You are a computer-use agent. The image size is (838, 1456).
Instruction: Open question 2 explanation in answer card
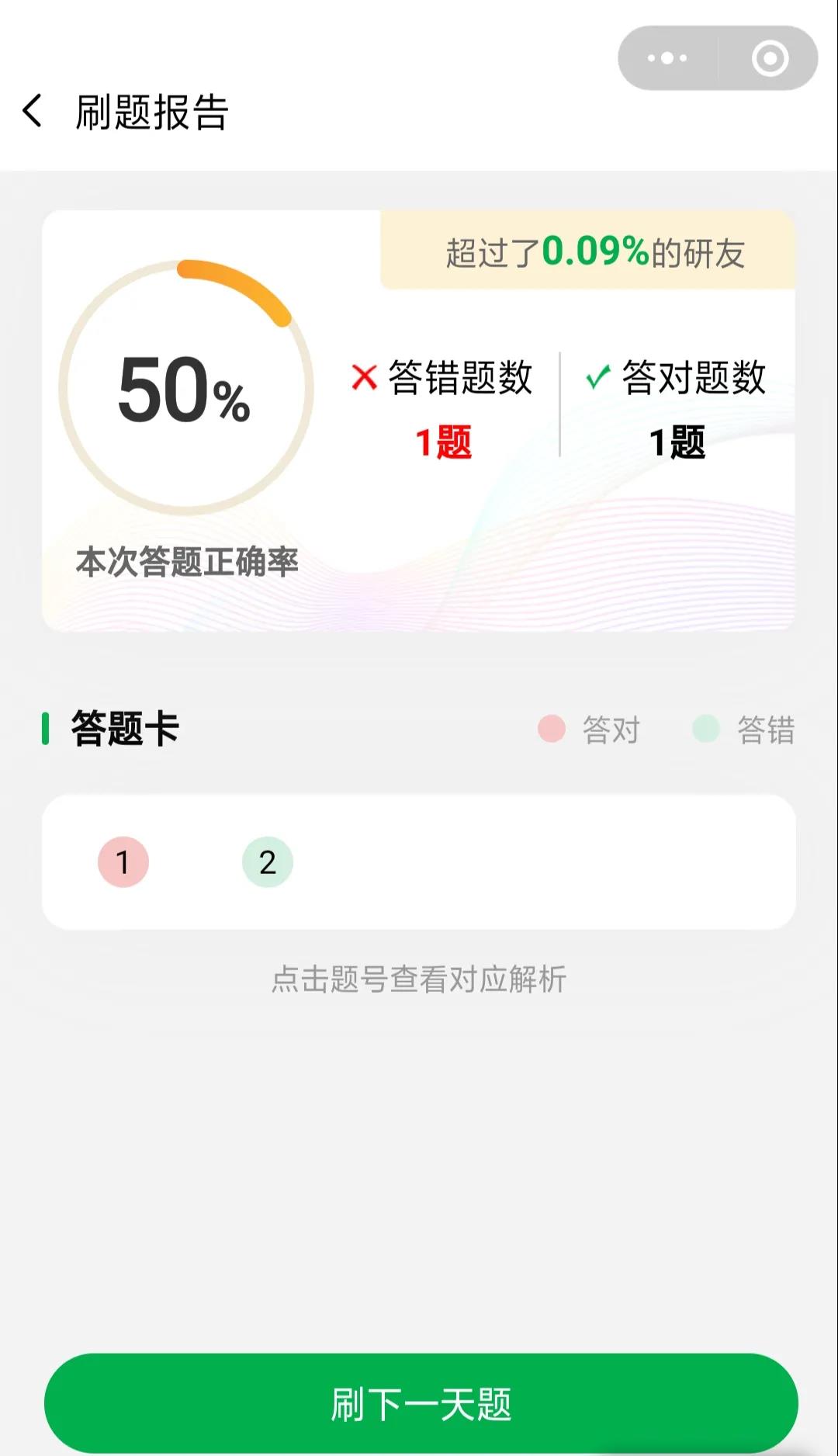coord(268,861)
